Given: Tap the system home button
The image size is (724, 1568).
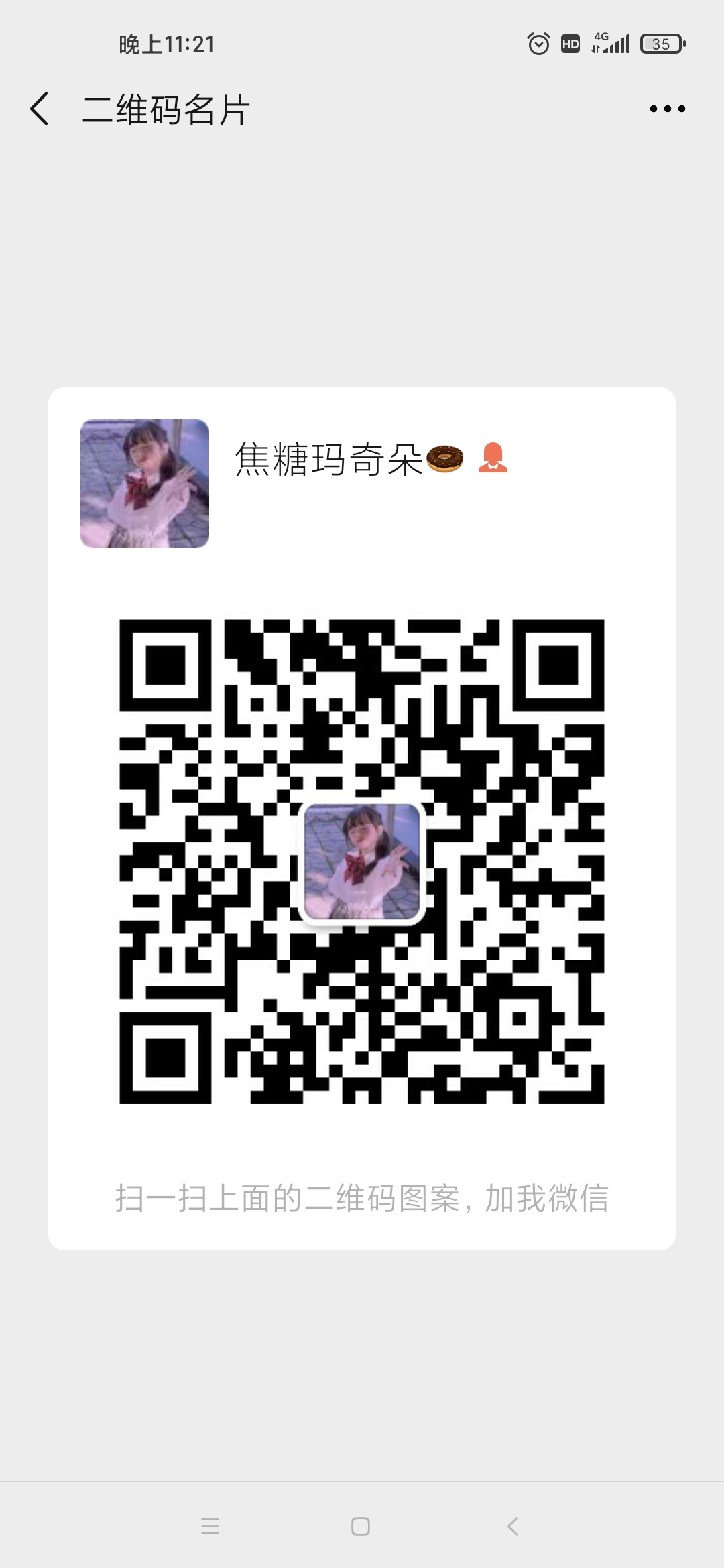Looking at the screenshot, I should (x=361, y=1526).
